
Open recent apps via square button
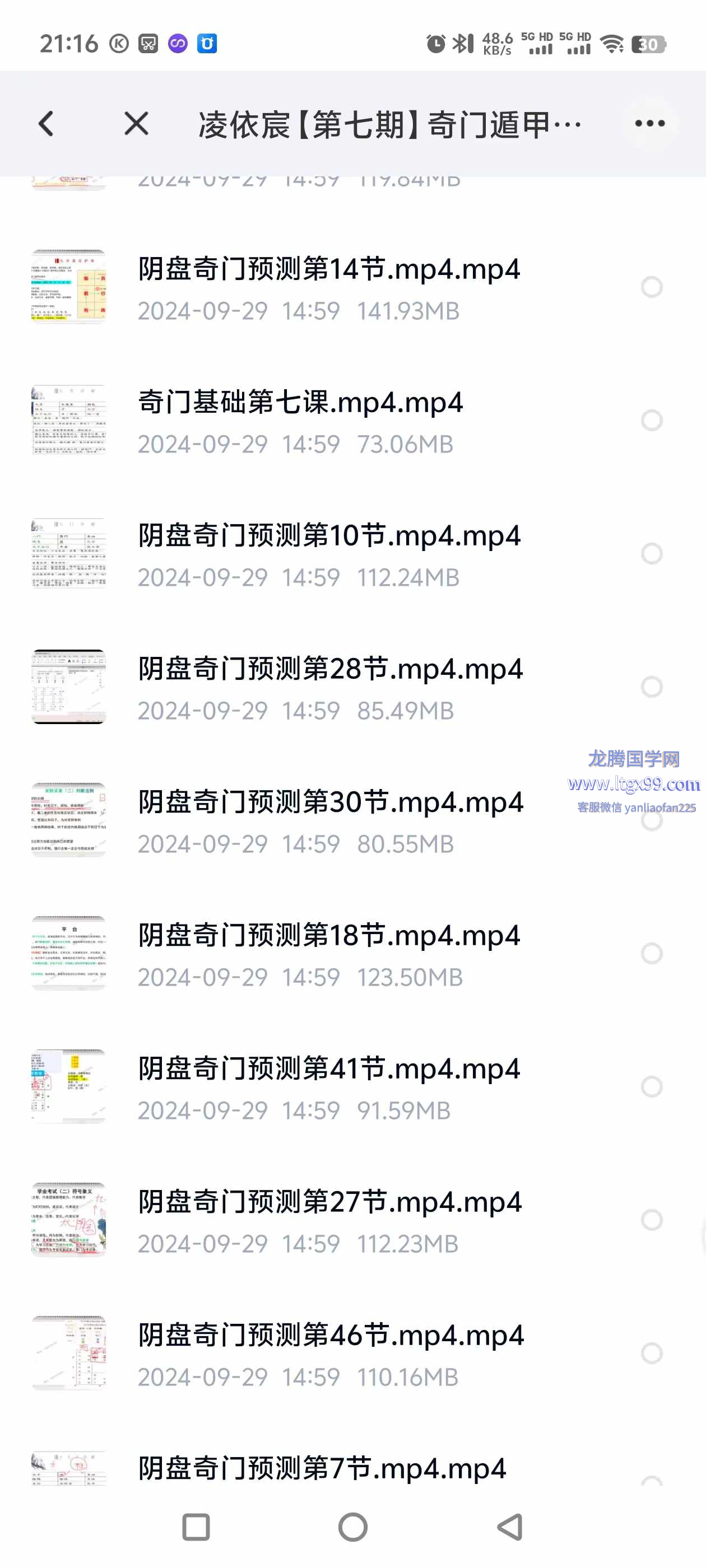pyautogui.click(x=196, y=1527)
